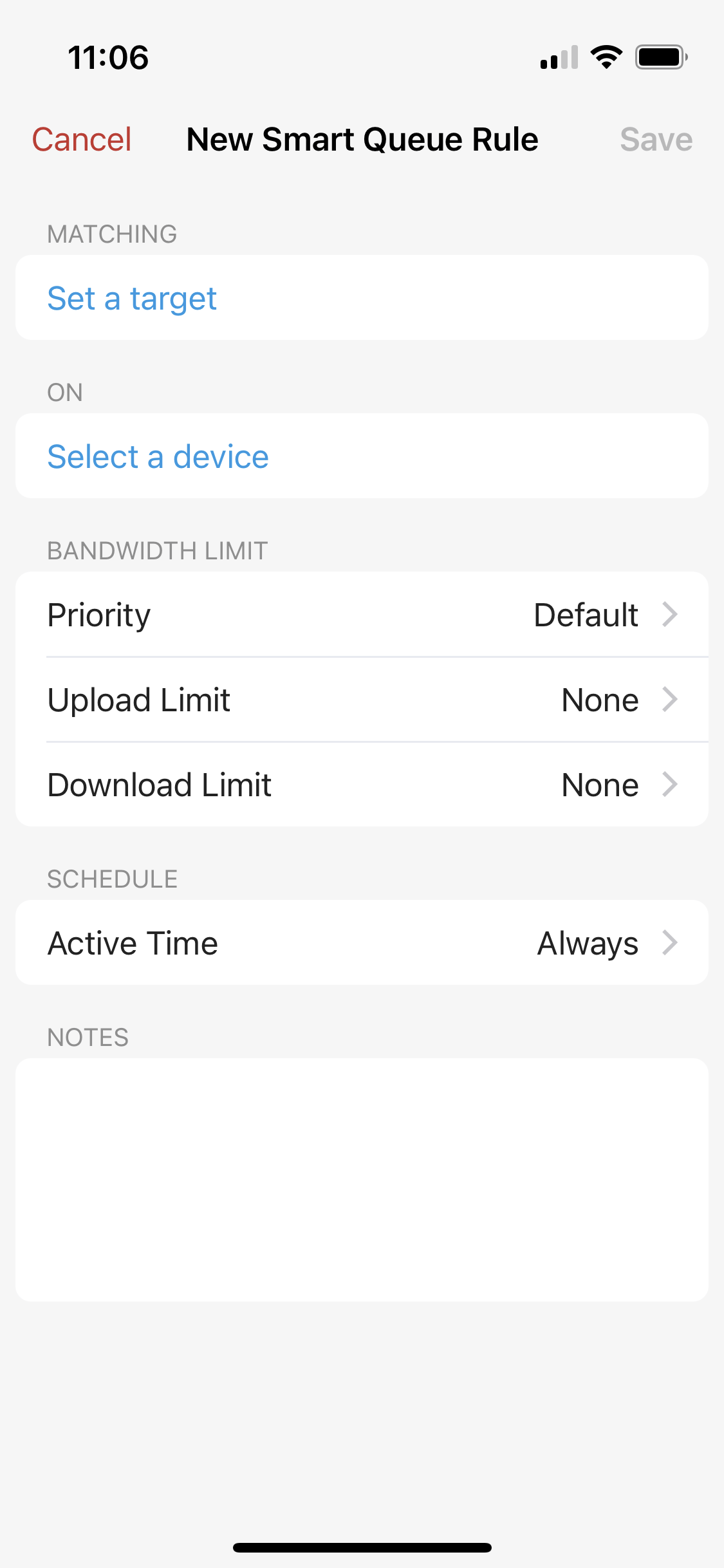Viewport: 724px width, 1568px height.
Task: Open the Priority setting
Action: [362, 614]
